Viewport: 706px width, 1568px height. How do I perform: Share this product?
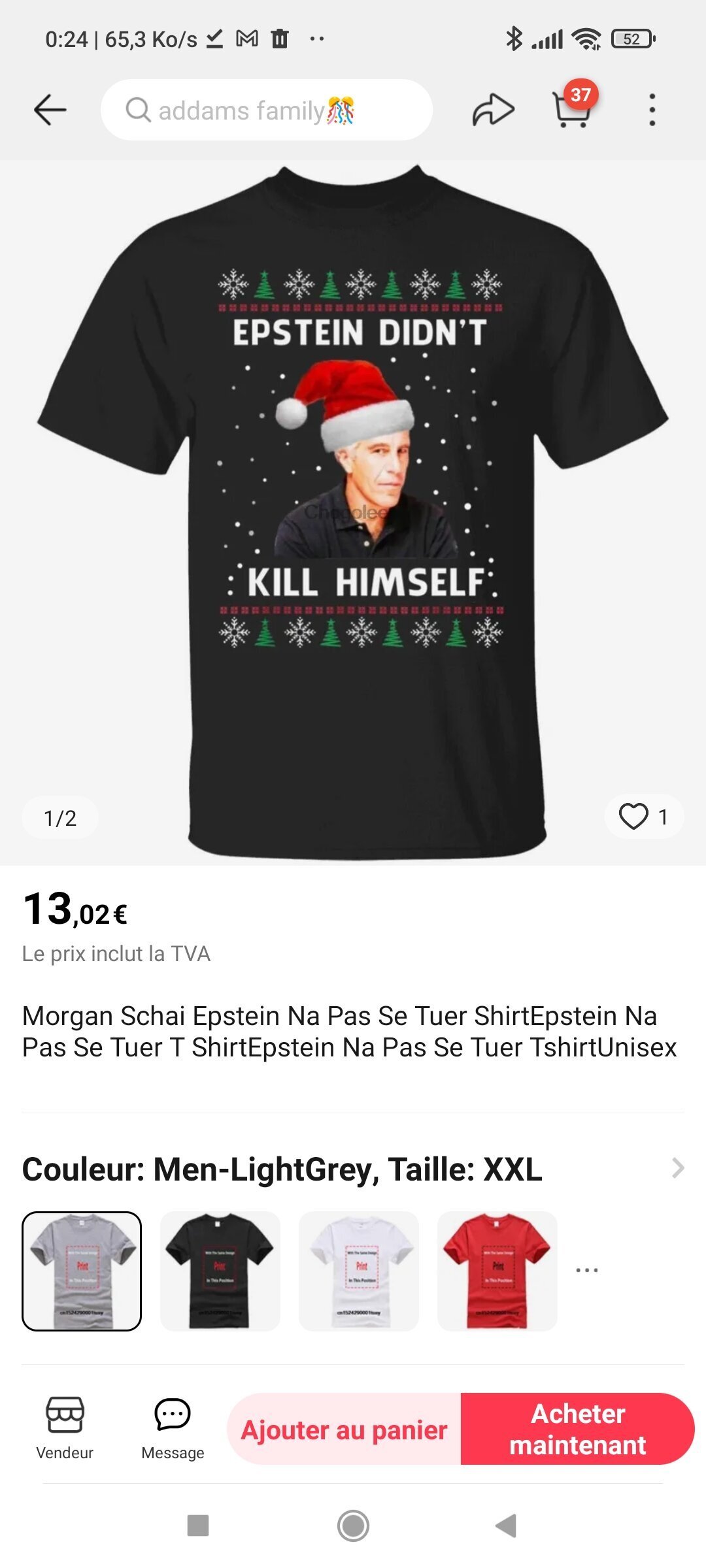(493, 110)
